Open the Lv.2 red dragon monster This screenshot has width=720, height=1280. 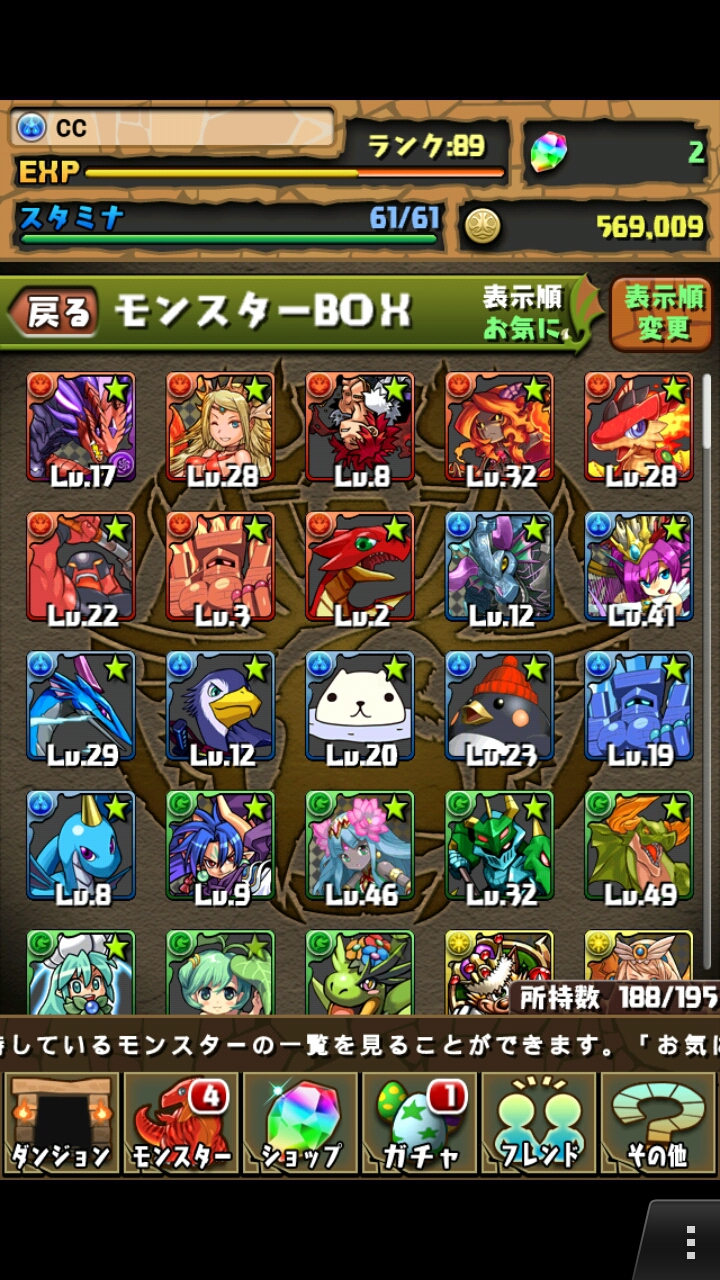pos(360,567)
